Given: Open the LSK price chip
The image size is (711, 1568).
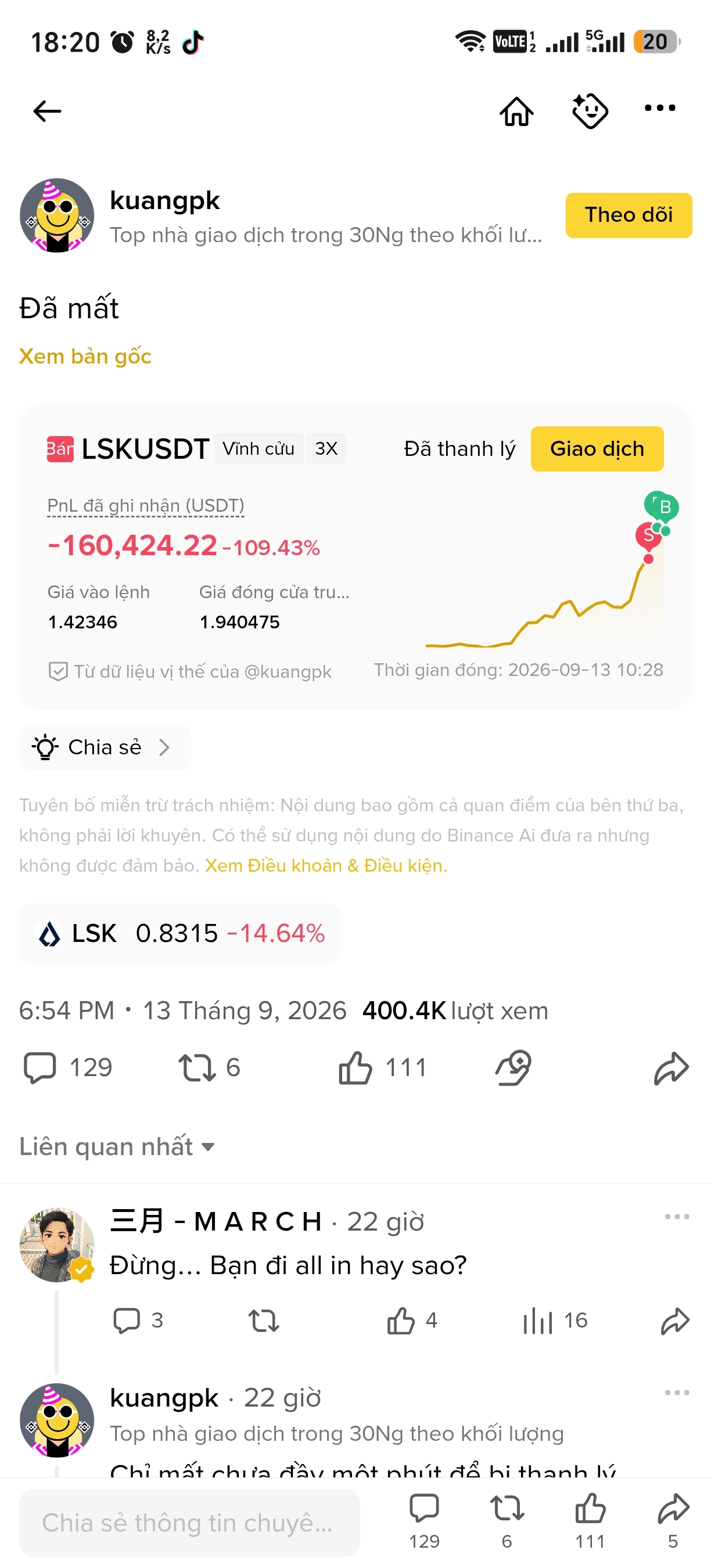Looking at the screenshot, I should 179,933.
